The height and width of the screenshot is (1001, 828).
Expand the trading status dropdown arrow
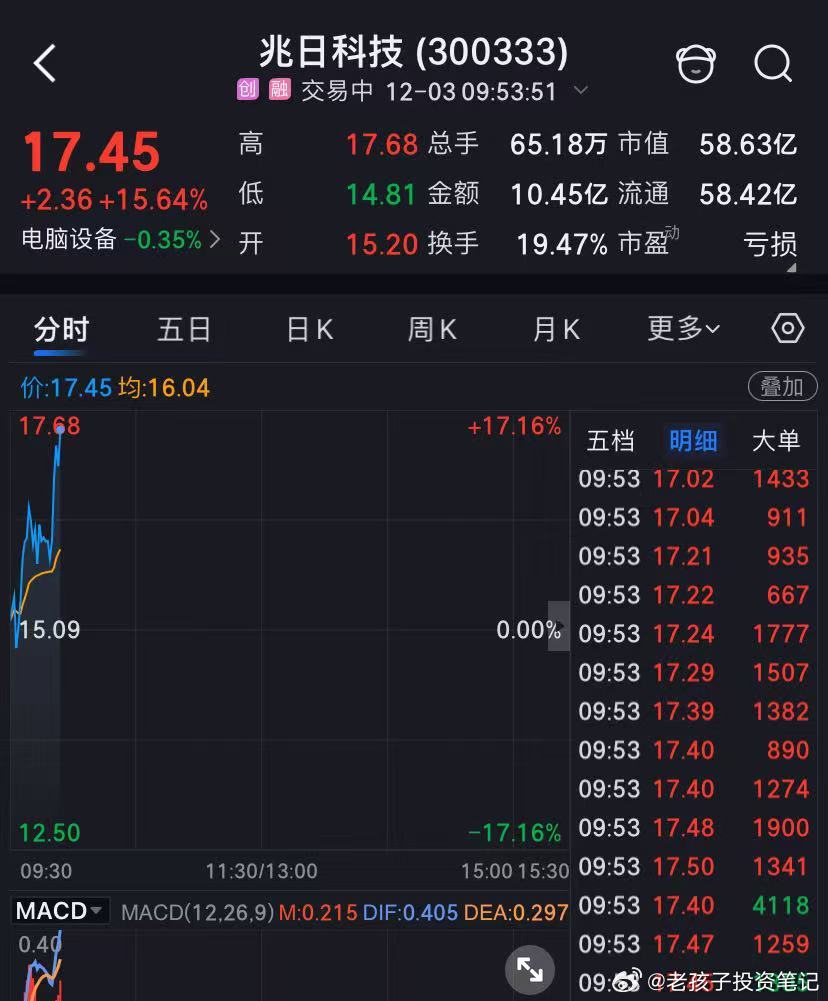(x=581, y=91)
